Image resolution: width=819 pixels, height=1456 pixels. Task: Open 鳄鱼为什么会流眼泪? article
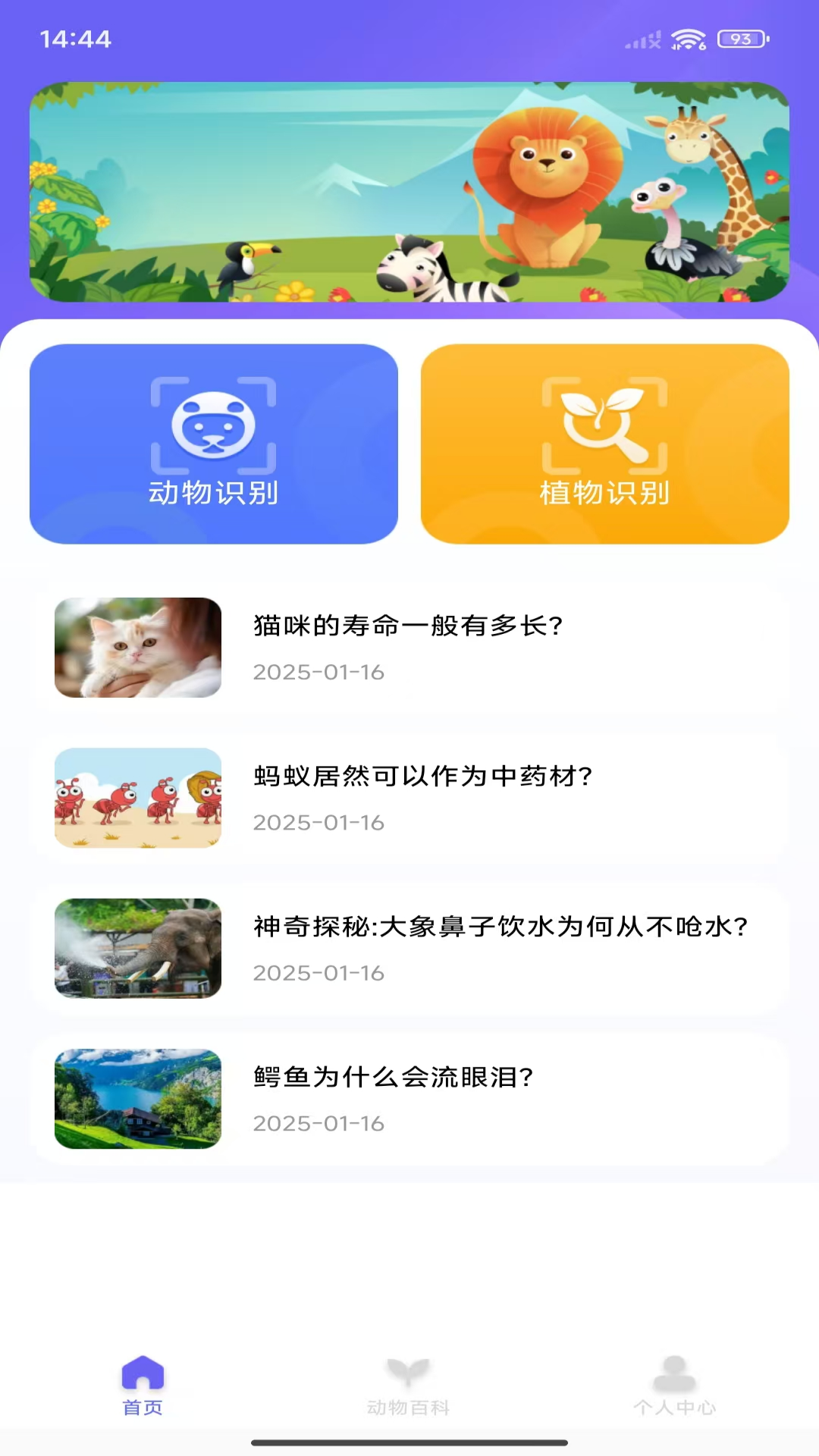pyautogui.click(x=392, y=1078)
